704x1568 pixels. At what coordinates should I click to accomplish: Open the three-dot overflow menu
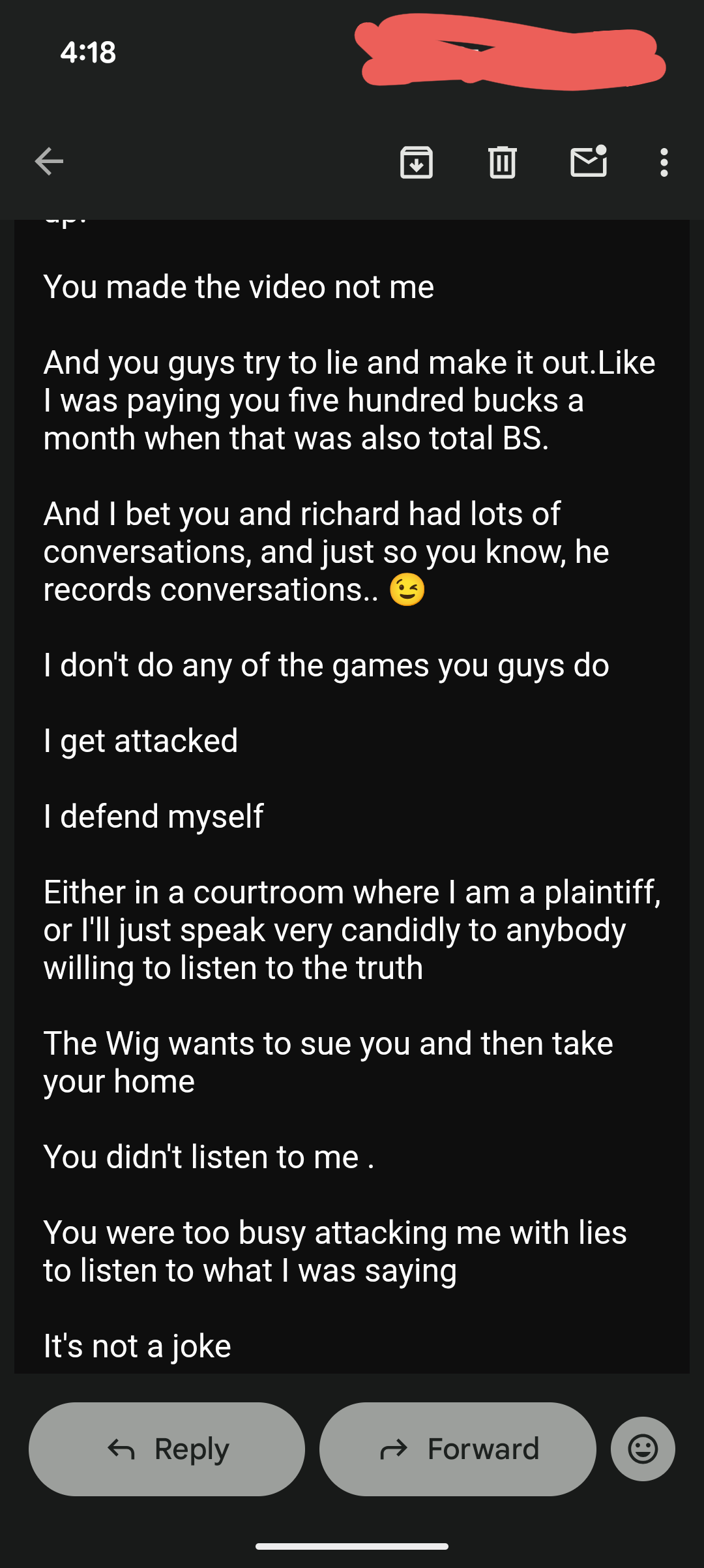(x=664, y=162)
